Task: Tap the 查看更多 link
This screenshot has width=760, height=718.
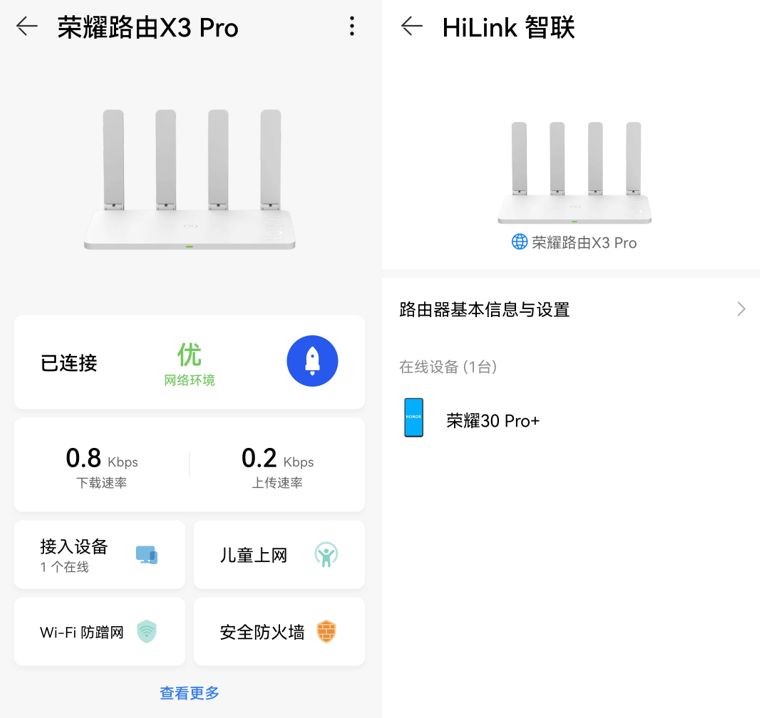Action: click(189, 693)
